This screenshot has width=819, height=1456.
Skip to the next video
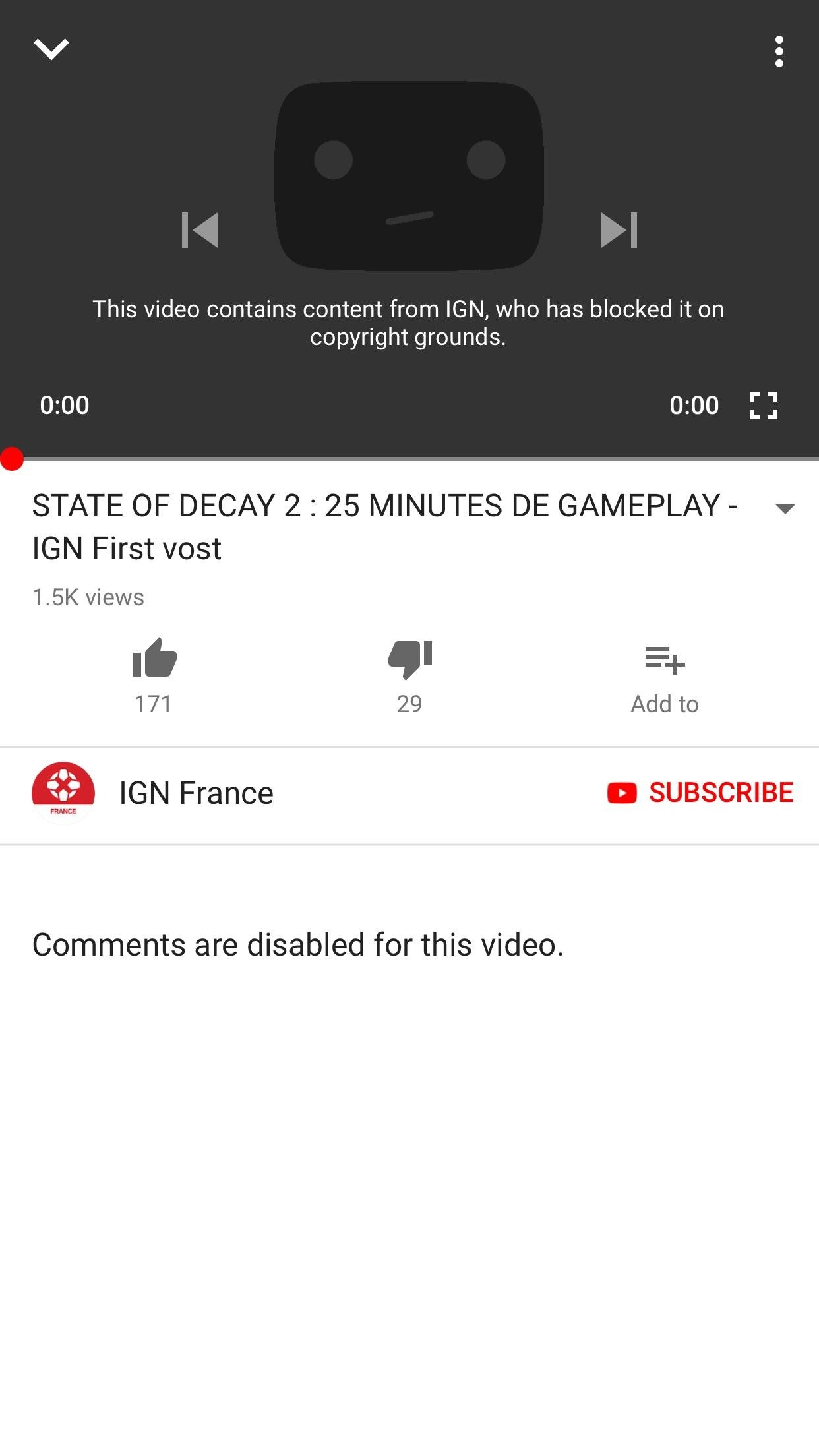(619, 230)
